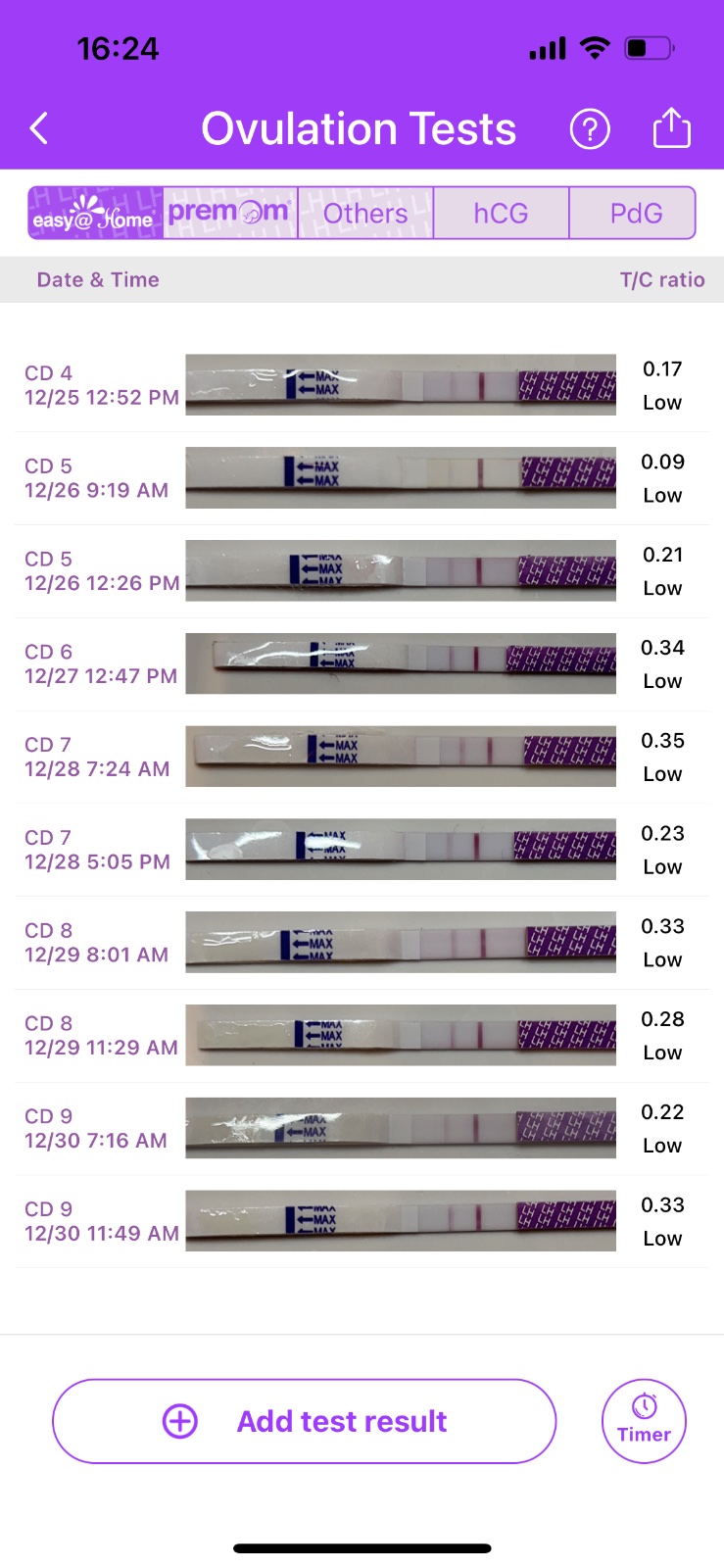Add a new test result

click(304, 1421)
